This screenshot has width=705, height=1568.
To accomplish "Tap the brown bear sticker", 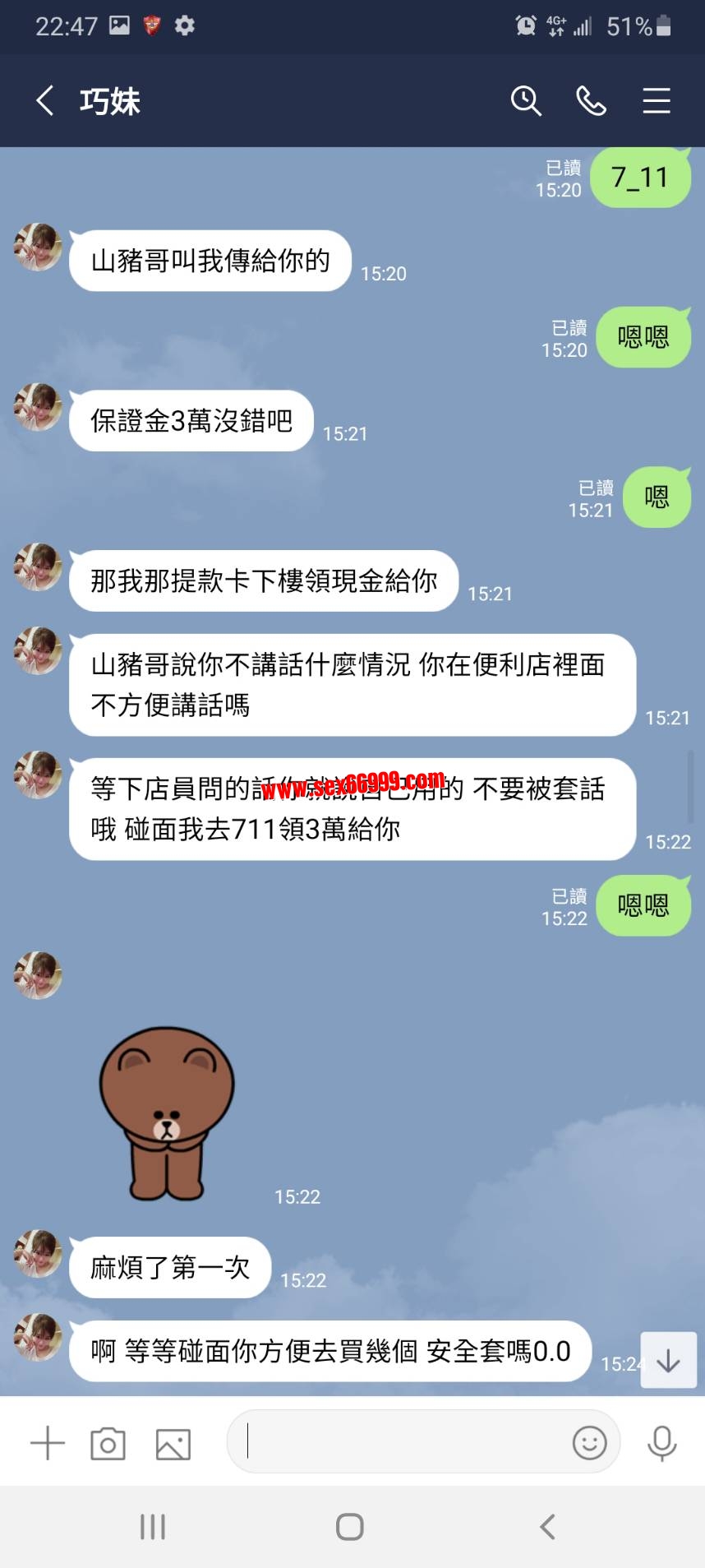I will point(167,1112).
